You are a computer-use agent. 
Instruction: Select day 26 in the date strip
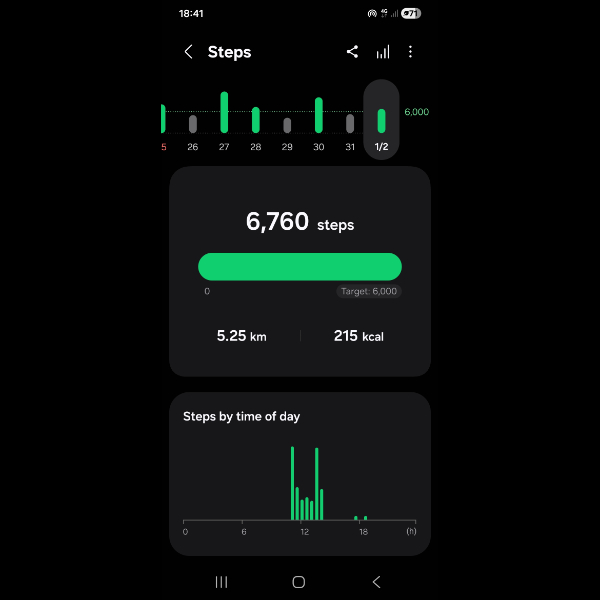(x=193, y=125)
